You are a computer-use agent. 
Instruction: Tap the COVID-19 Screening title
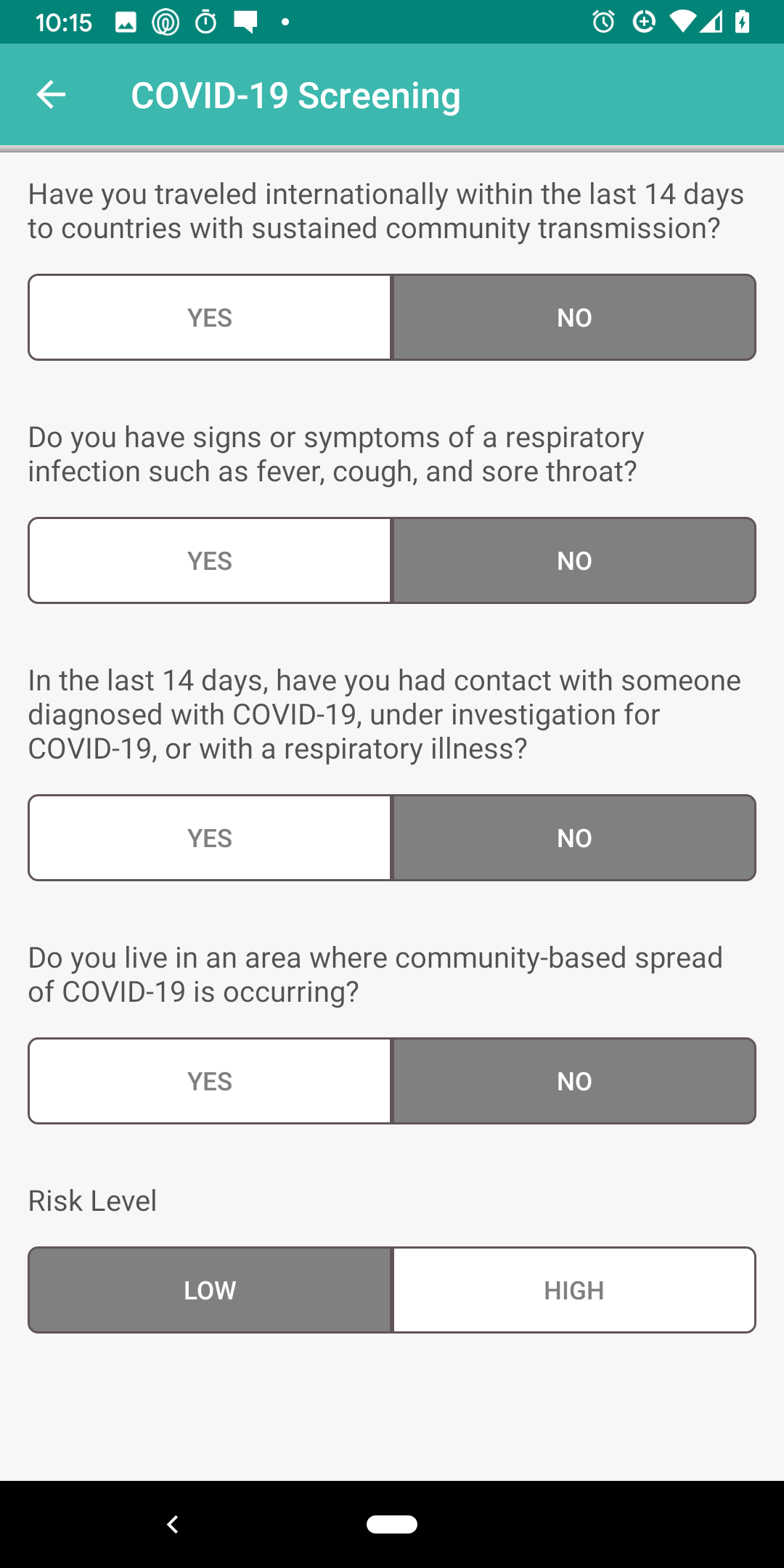[x=295, y=94]
